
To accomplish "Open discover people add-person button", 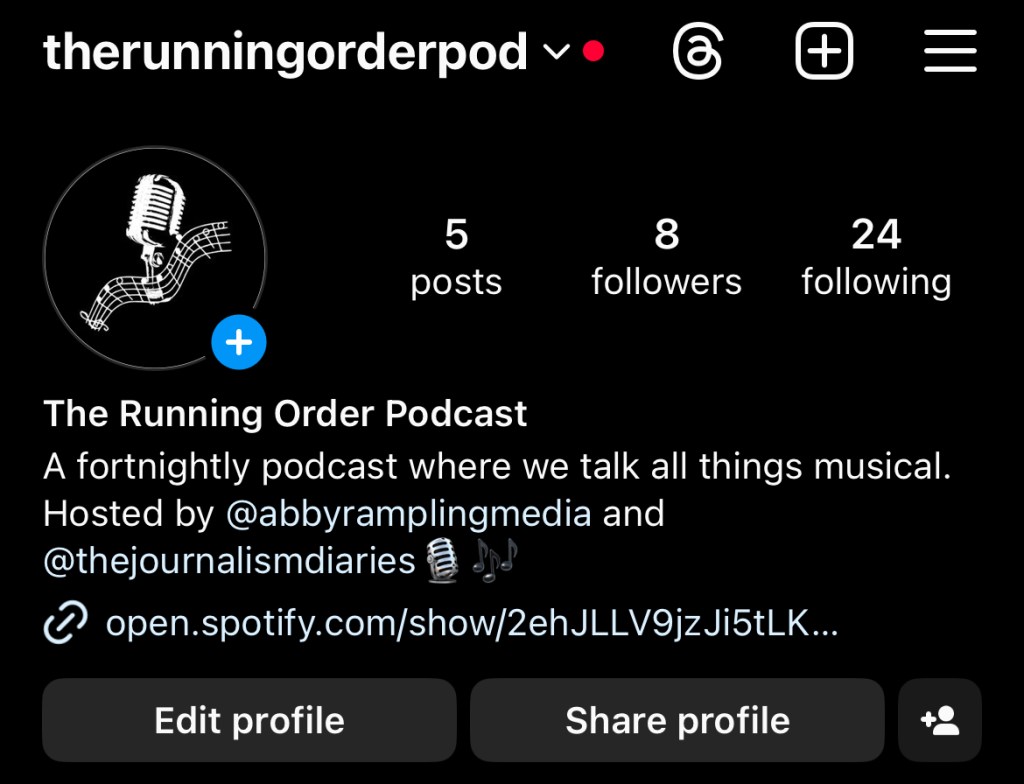I will coord(940,720).
